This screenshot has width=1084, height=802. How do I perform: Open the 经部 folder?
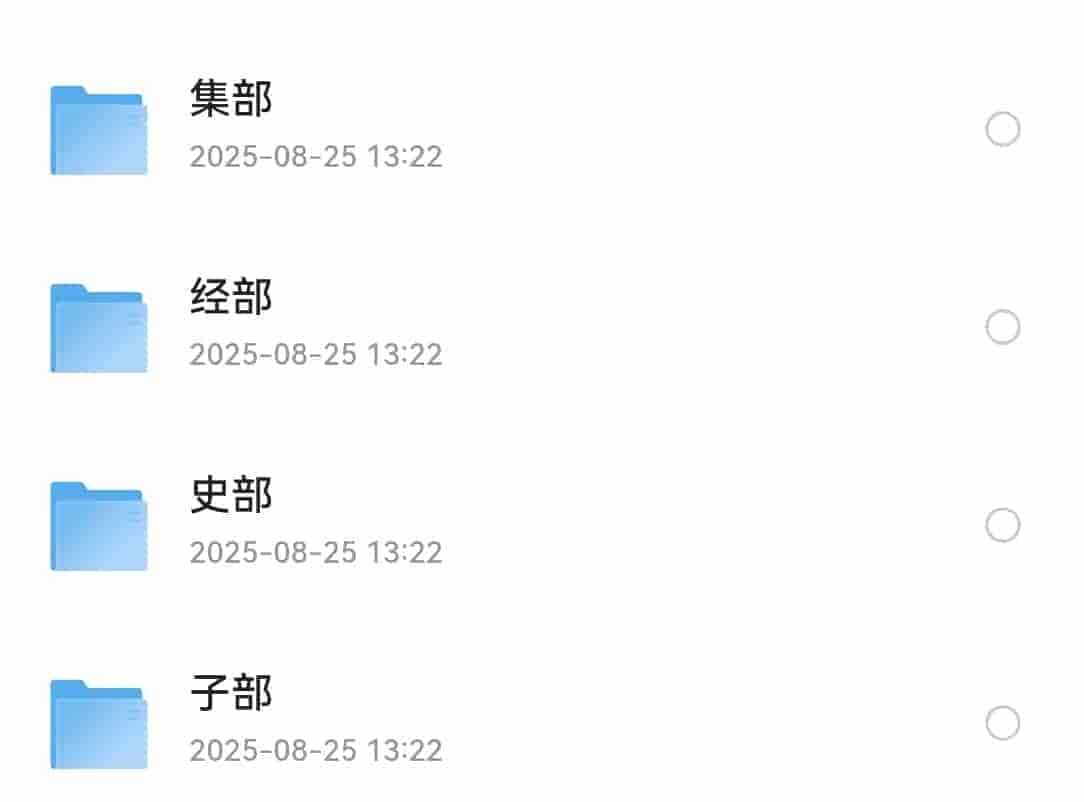pos(231,298)
